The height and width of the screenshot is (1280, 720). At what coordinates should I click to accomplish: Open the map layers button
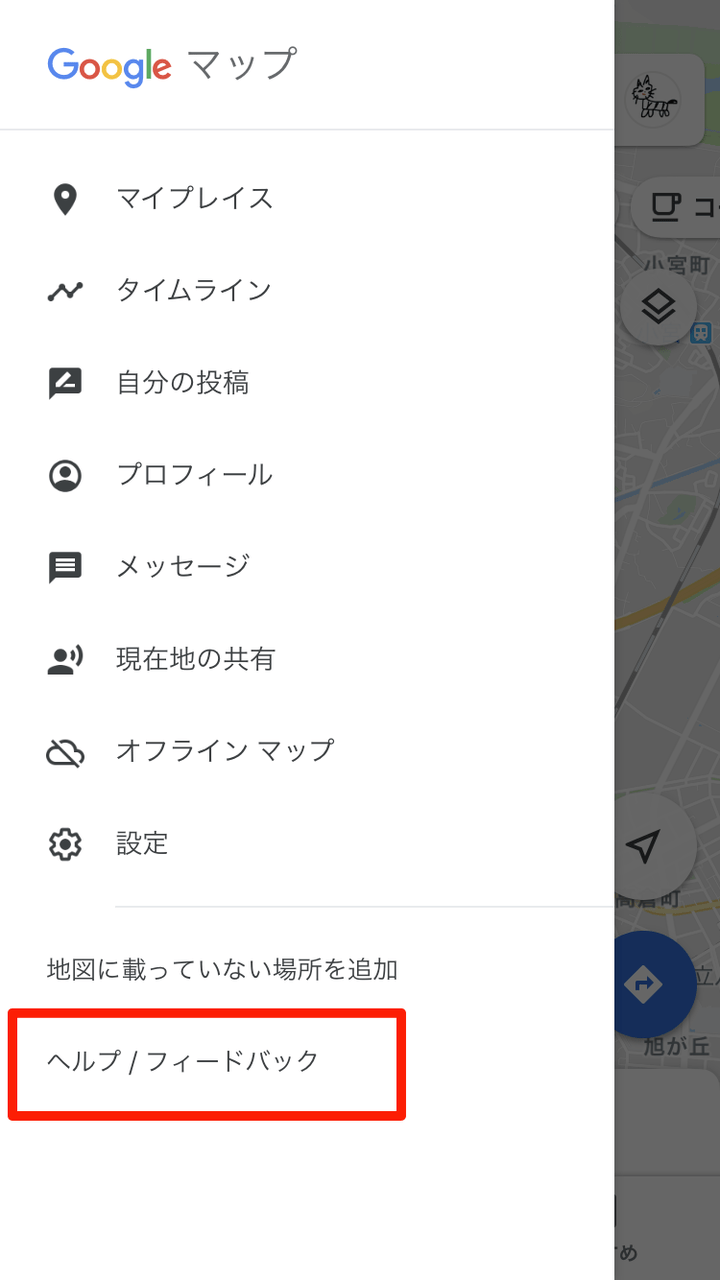658,308
